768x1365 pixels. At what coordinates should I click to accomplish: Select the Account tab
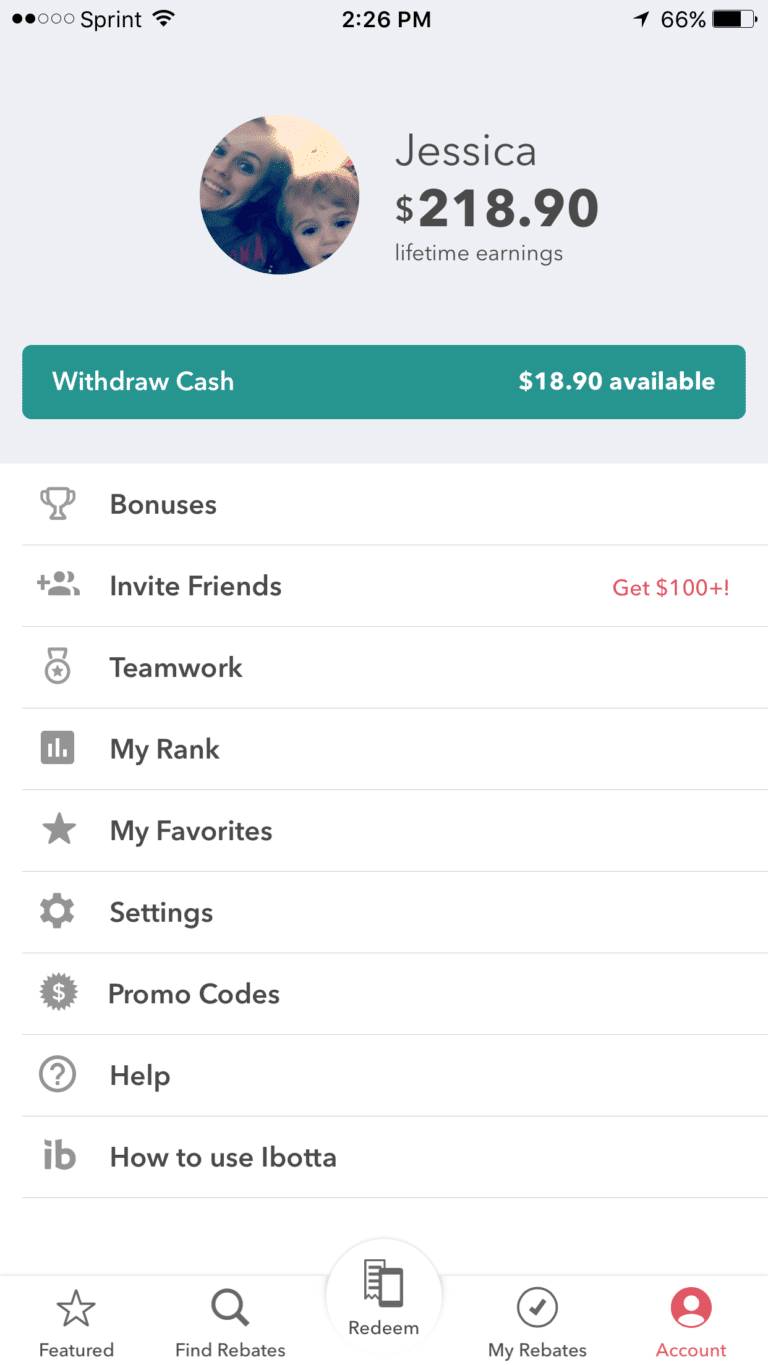691,1322
